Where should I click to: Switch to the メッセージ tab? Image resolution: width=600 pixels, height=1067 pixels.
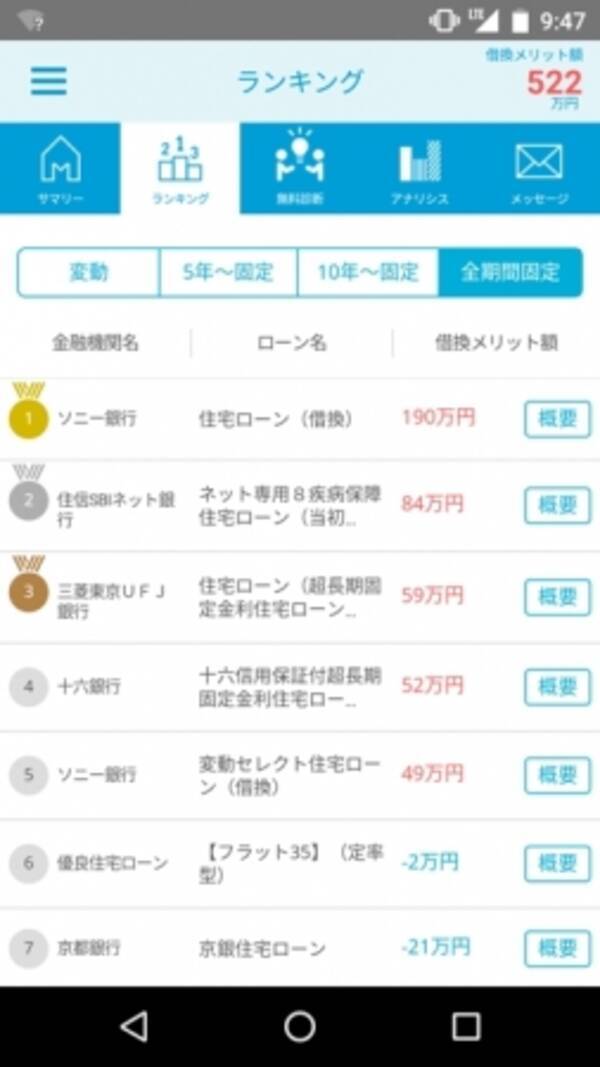539,169
